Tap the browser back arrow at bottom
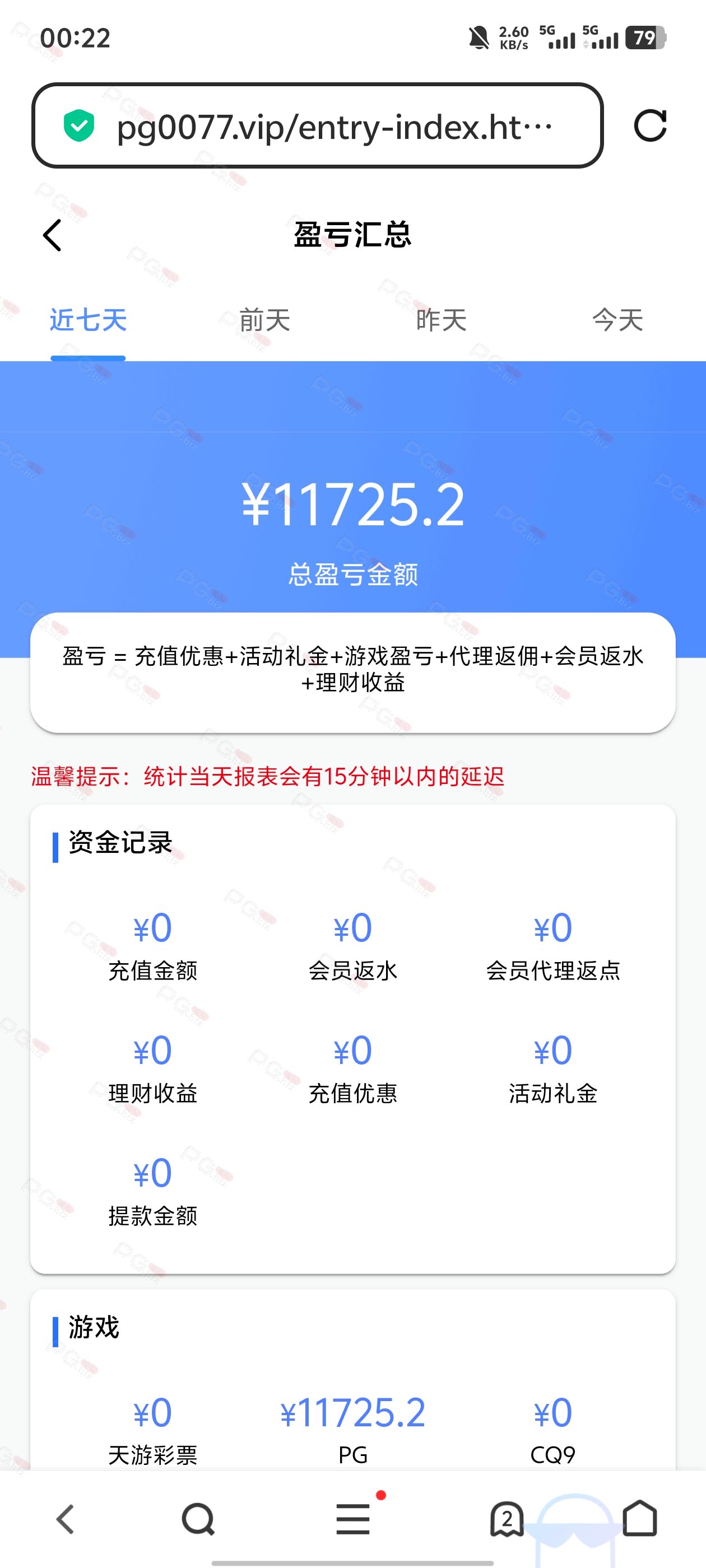The image size is (706, 1568). click(65, 1519)
